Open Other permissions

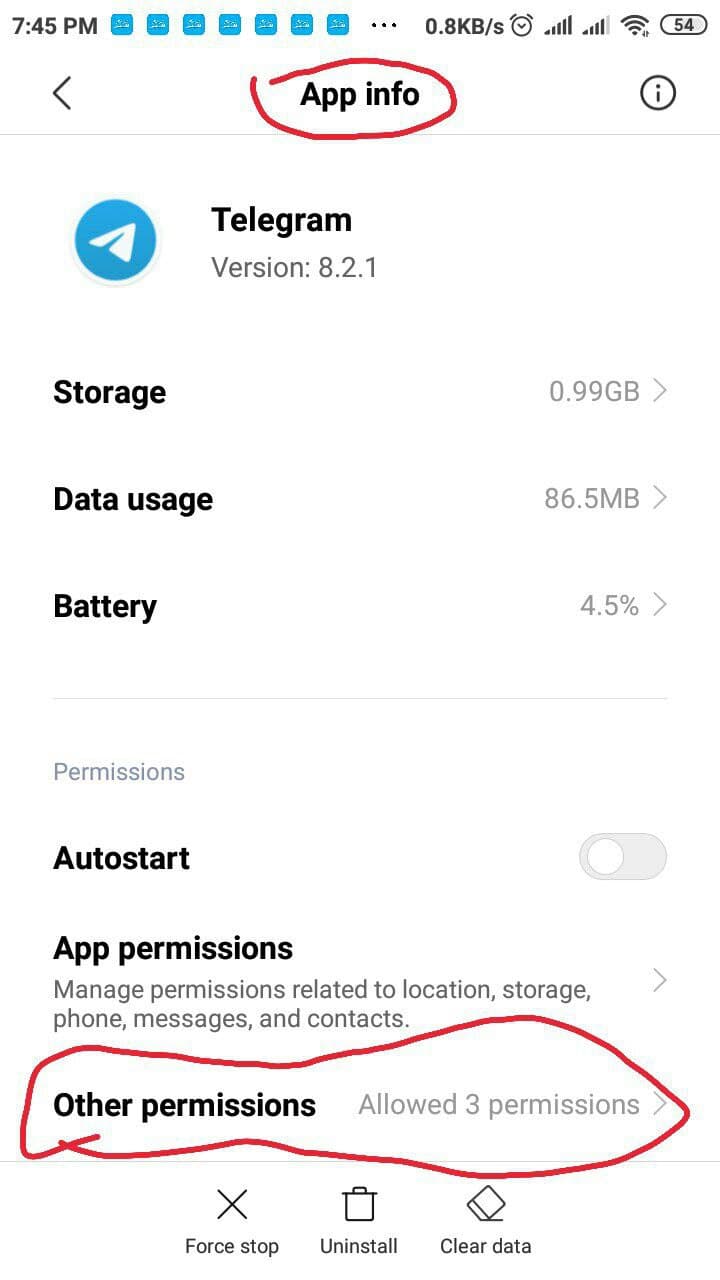(x=359, y=1105)
